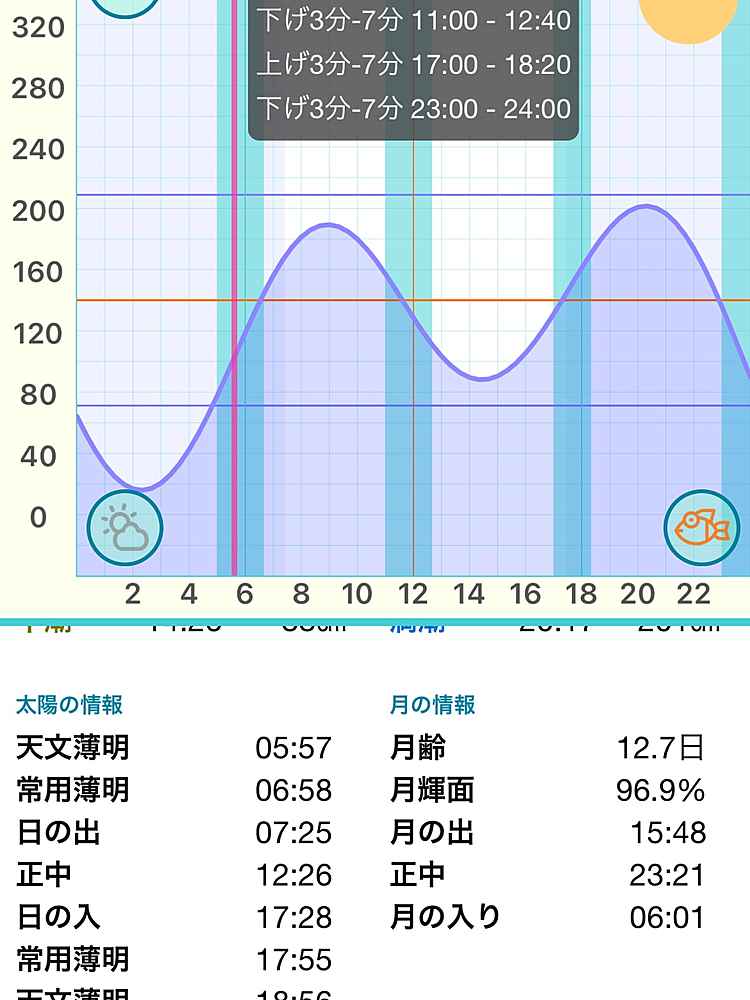Open the weather forecast icon

point(125,527)
